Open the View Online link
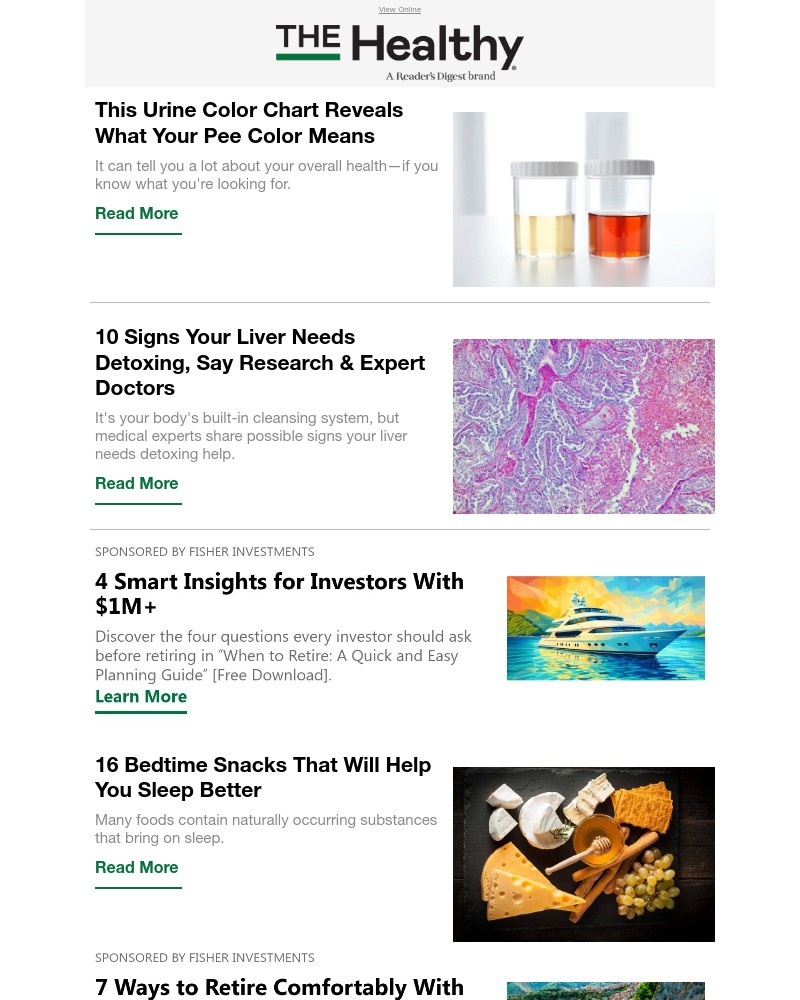This screenshot has width=800, height=1000. (x=399, y=9)
